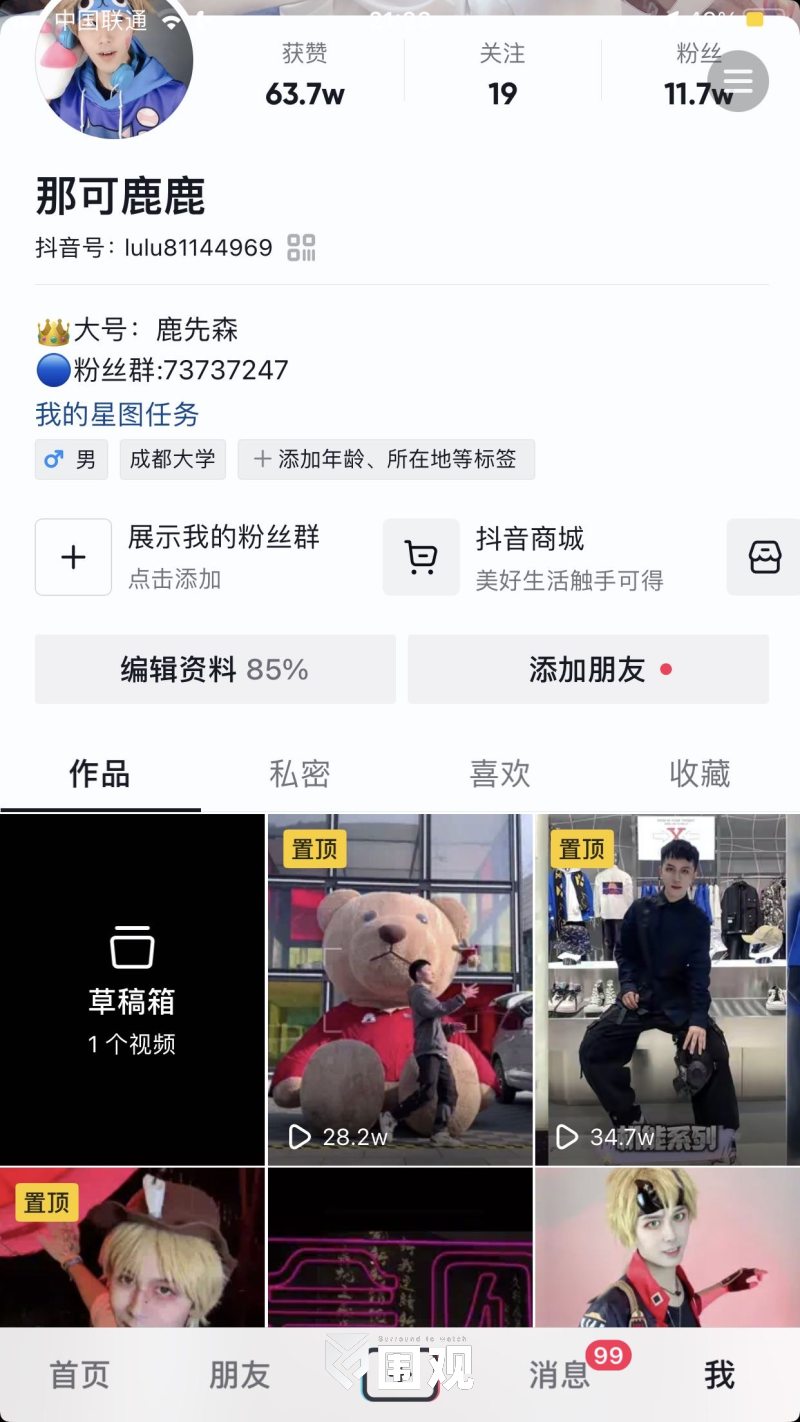Screen dimensions: 800x1422
Task: Open the 草稿箱 drafts folder
Action: click(x=132, y=989)
